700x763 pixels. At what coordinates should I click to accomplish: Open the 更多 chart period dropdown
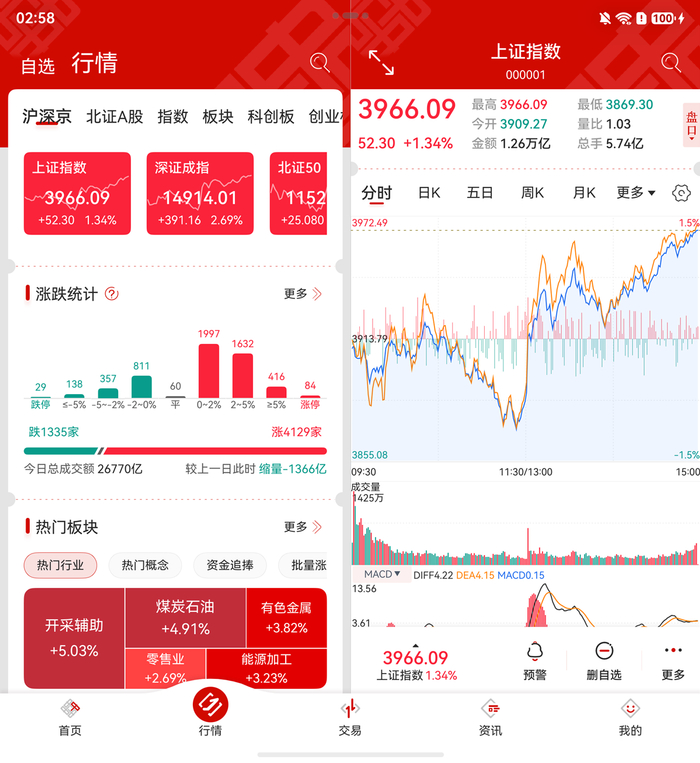(636, 193)
